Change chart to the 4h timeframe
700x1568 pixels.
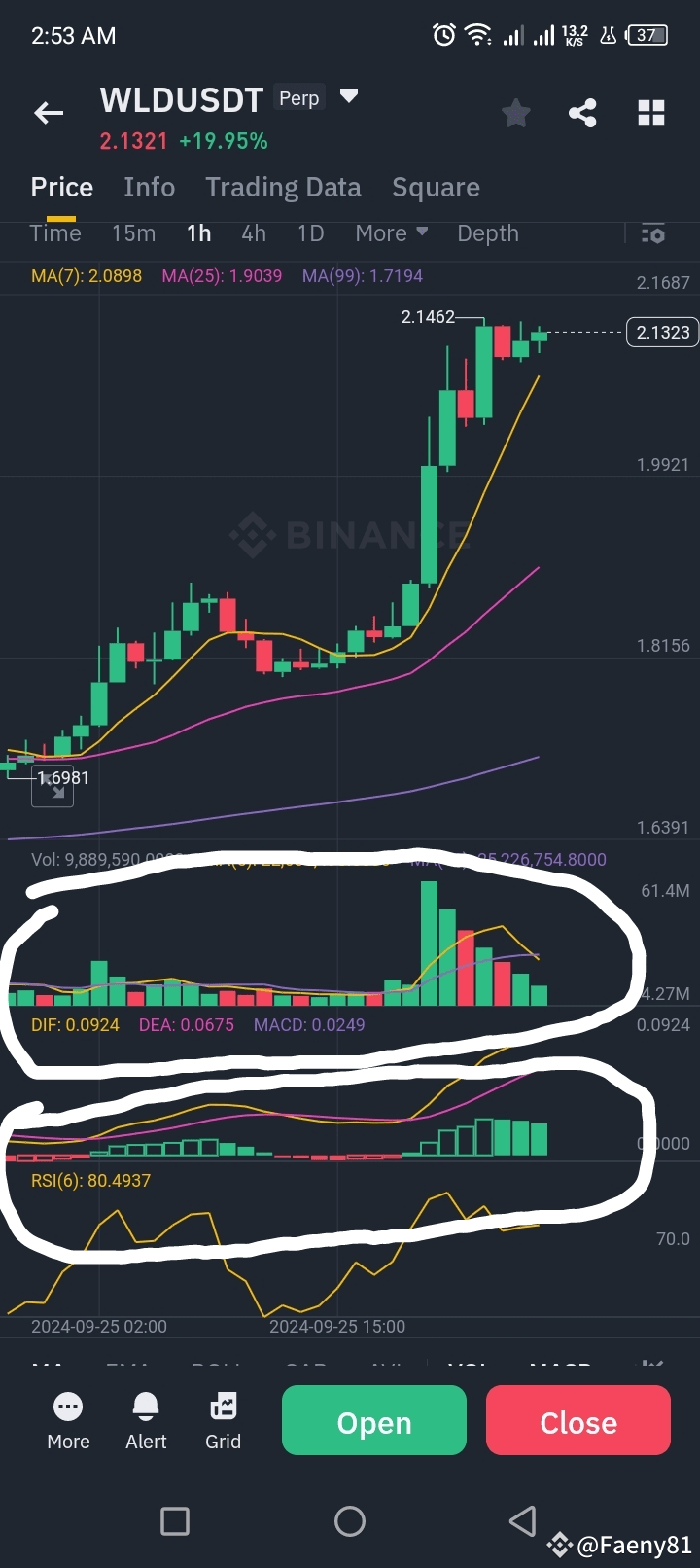point(254,233)
